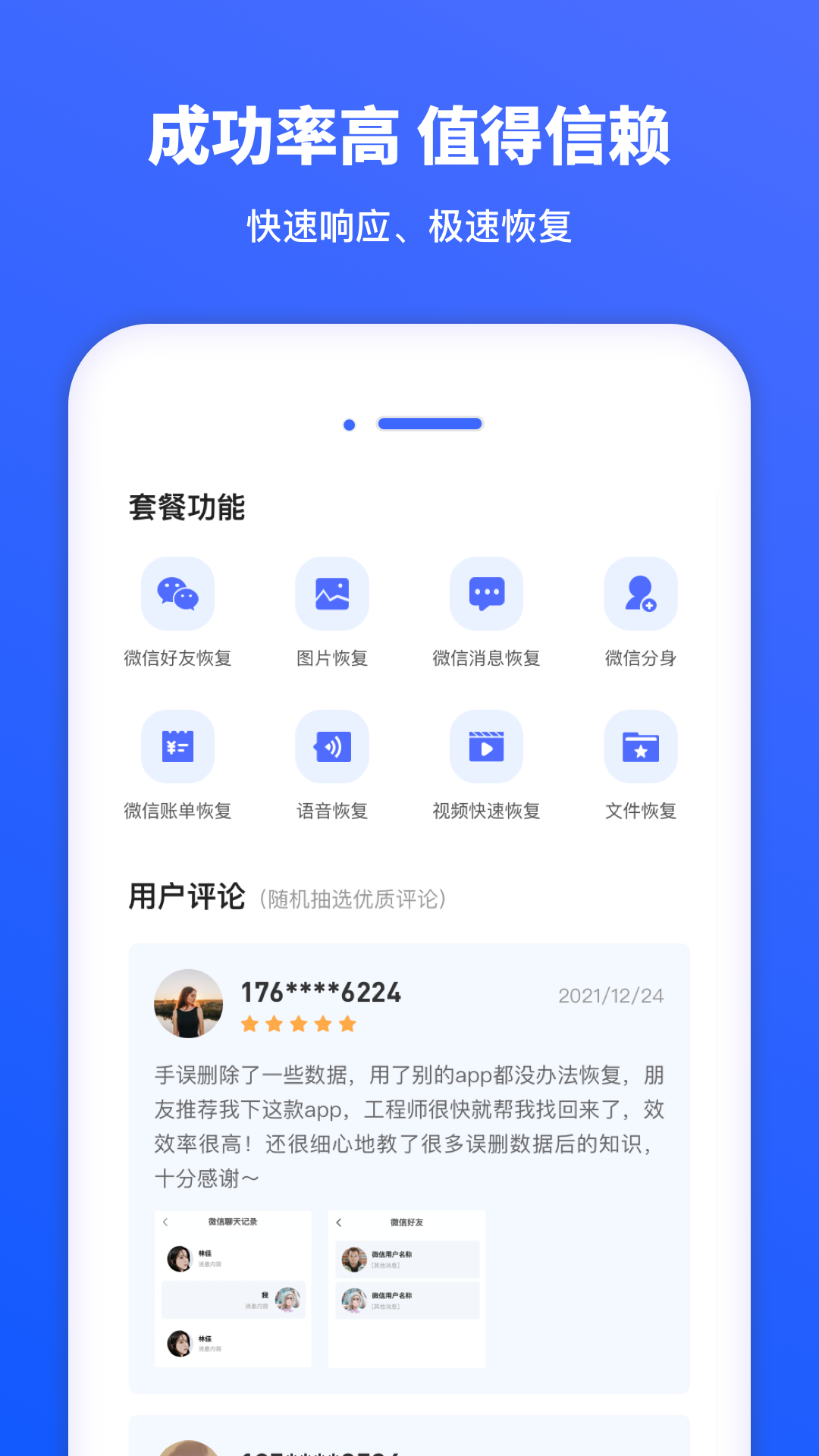Tap the 文件恢复 file recovery folder icon

(641, 747)
